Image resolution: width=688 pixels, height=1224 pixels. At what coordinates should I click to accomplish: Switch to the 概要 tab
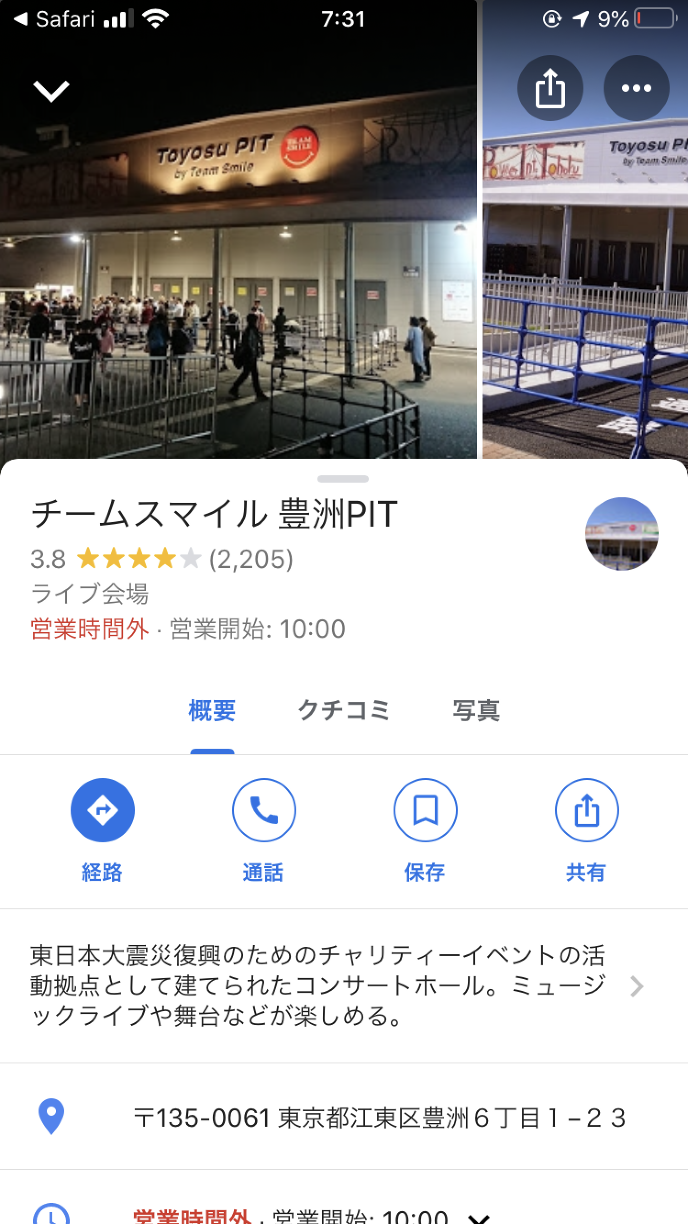tap(212, 711)
